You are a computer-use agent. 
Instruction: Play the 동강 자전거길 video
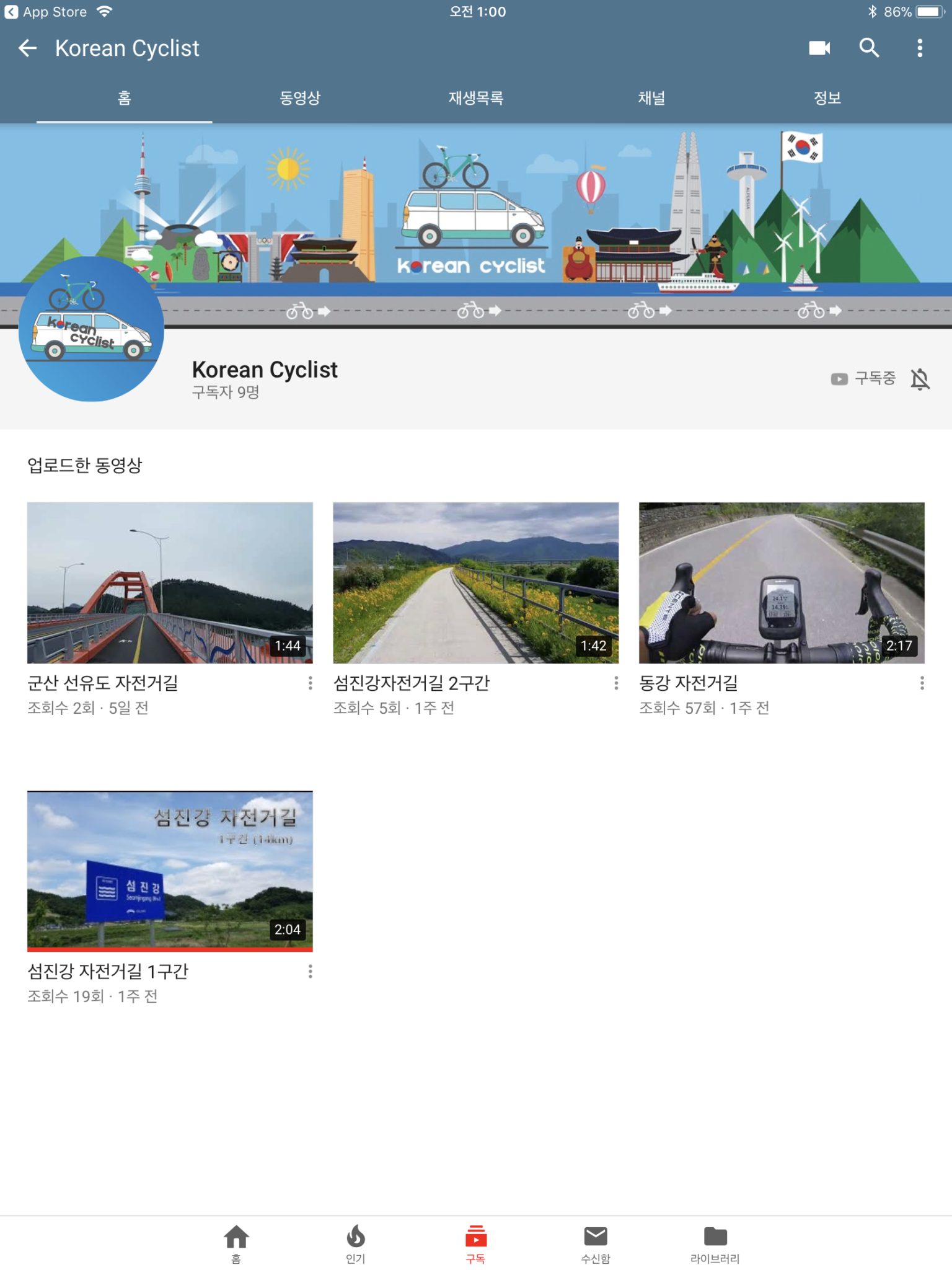click(x=782, y=582)
